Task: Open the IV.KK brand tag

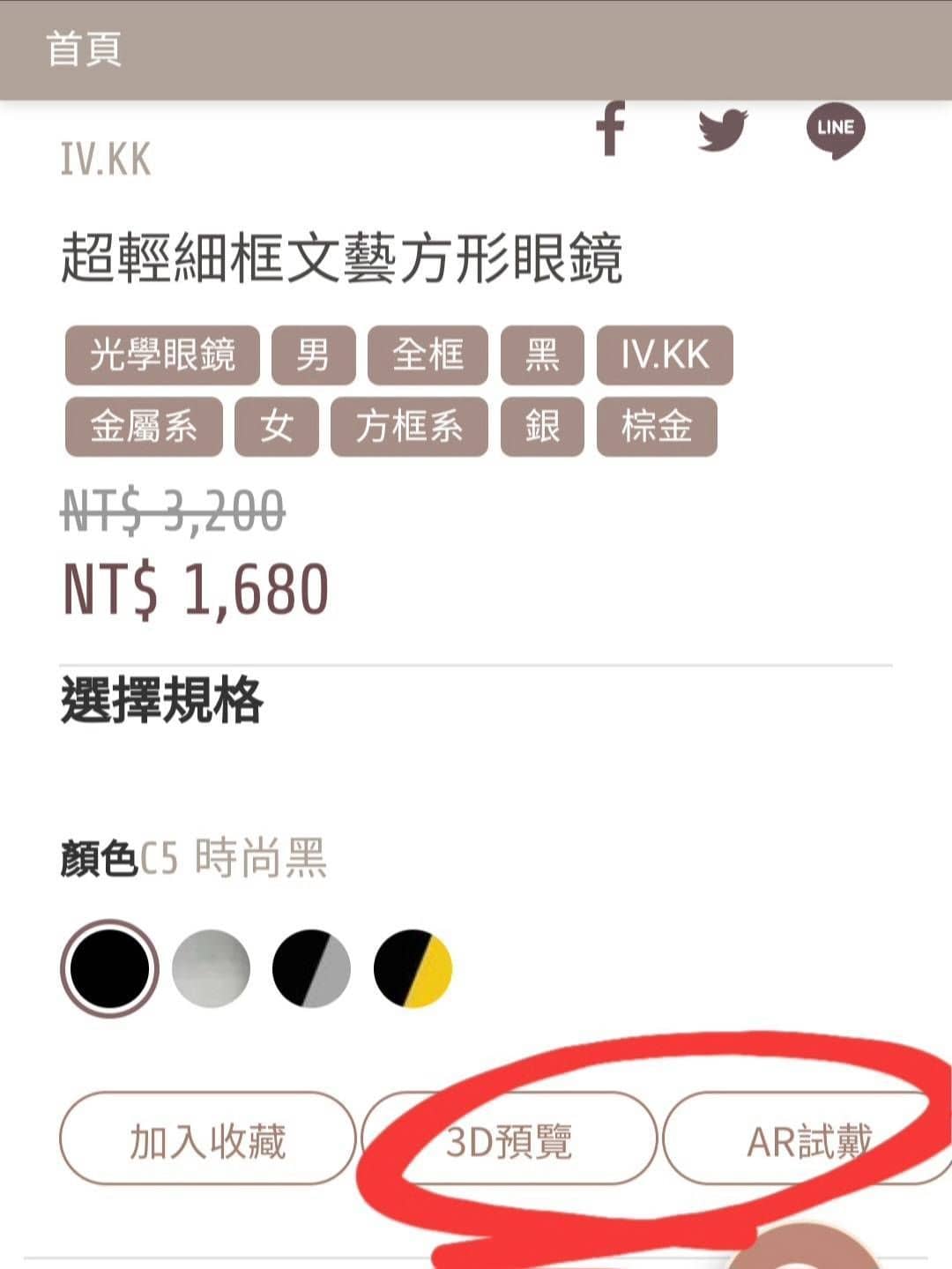Action: tap(665, 355)
